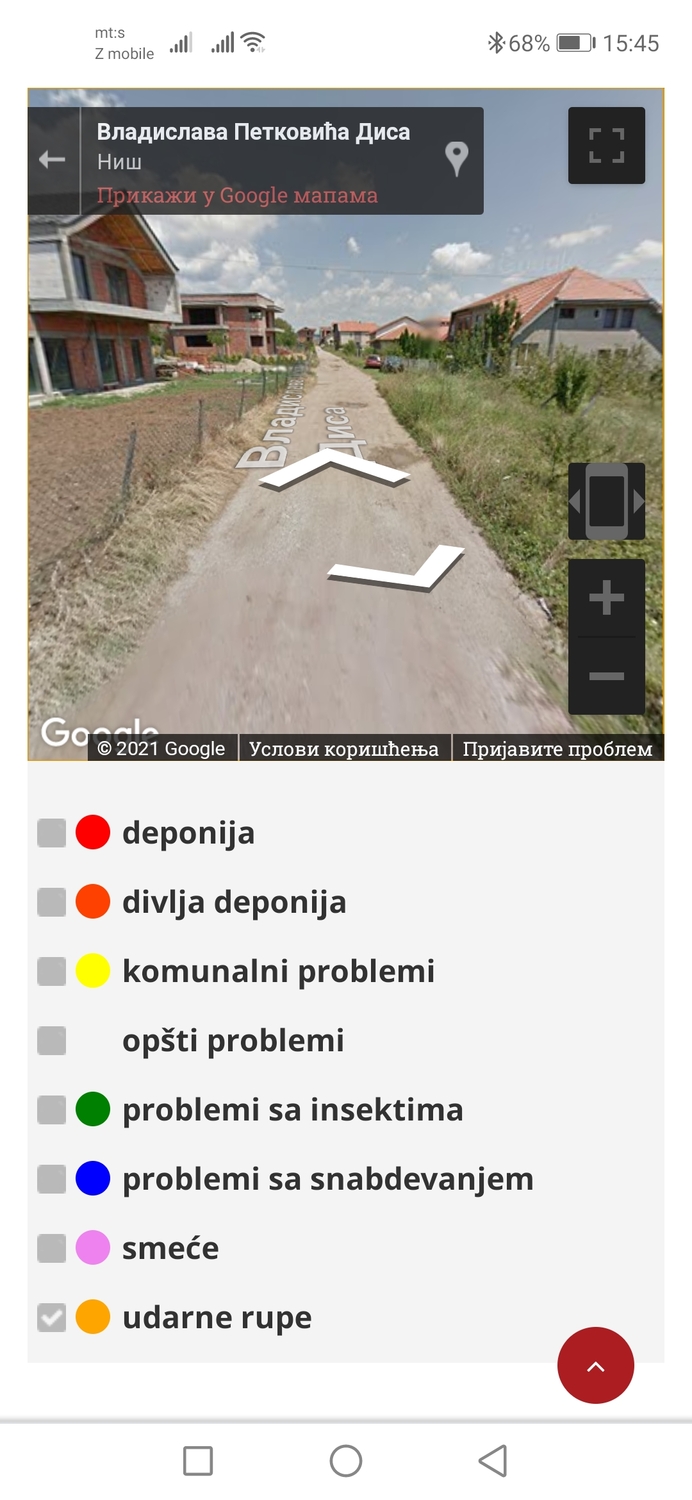Check 'problemi sa insektima' filter
Image resolution: width=692 pixels, height=1500 pixels.
click(52, 1110)
